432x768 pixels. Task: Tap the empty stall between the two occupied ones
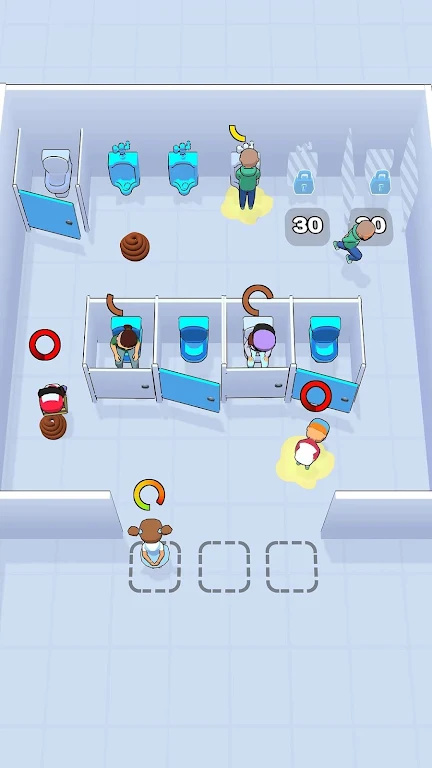click(193, 339)
